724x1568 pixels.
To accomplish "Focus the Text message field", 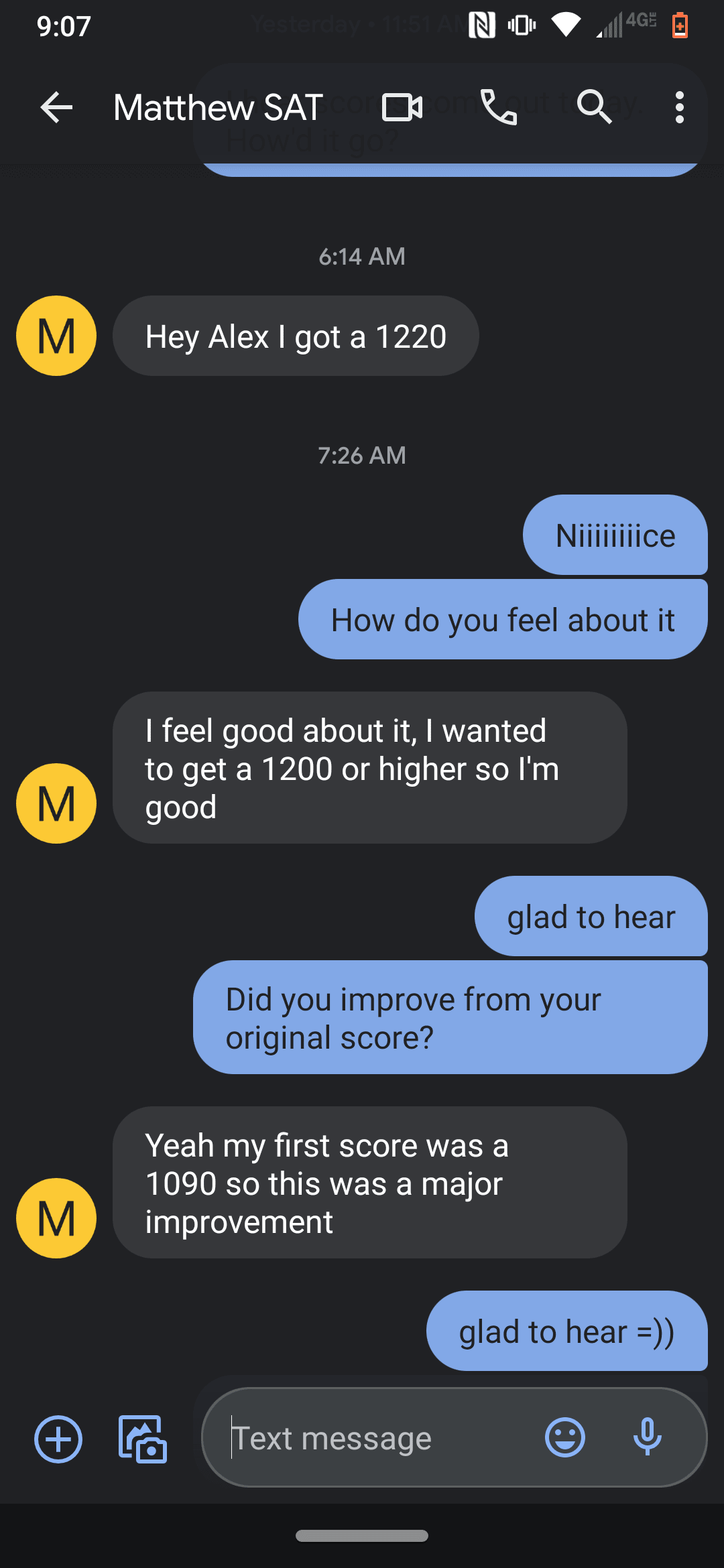I will pos(375,1438).
